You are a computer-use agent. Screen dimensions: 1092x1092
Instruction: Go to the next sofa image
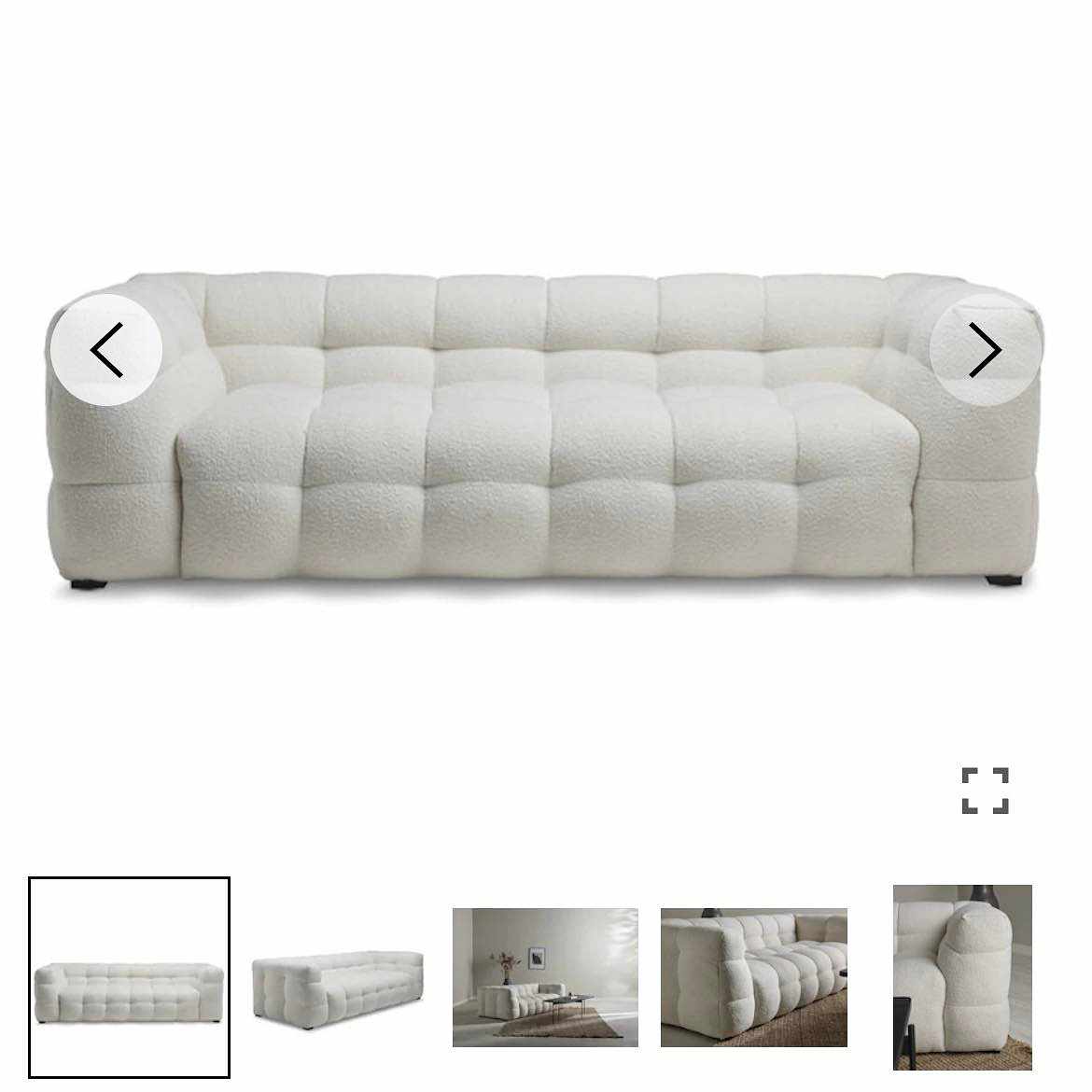tap(985, 350)
